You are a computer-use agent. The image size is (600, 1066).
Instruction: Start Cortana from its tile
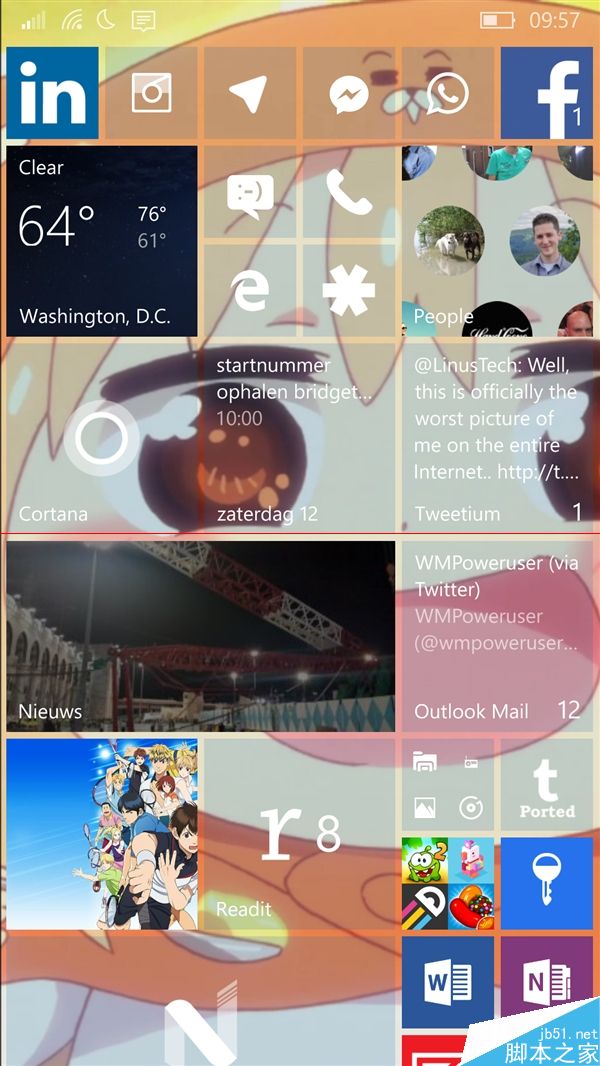click(102, 438)
